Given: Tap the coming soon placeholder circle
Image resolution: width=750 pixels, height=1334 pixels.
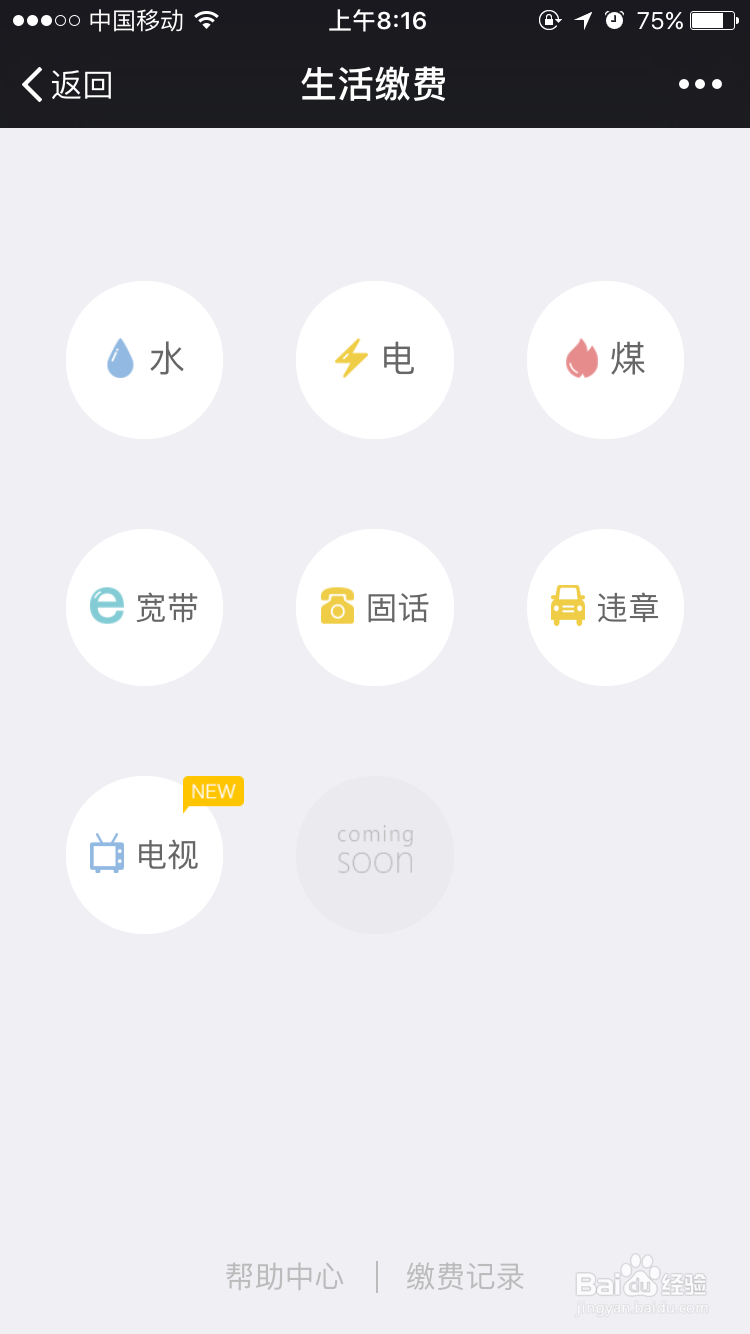Looking at the screenshot, I should point(375,855).
